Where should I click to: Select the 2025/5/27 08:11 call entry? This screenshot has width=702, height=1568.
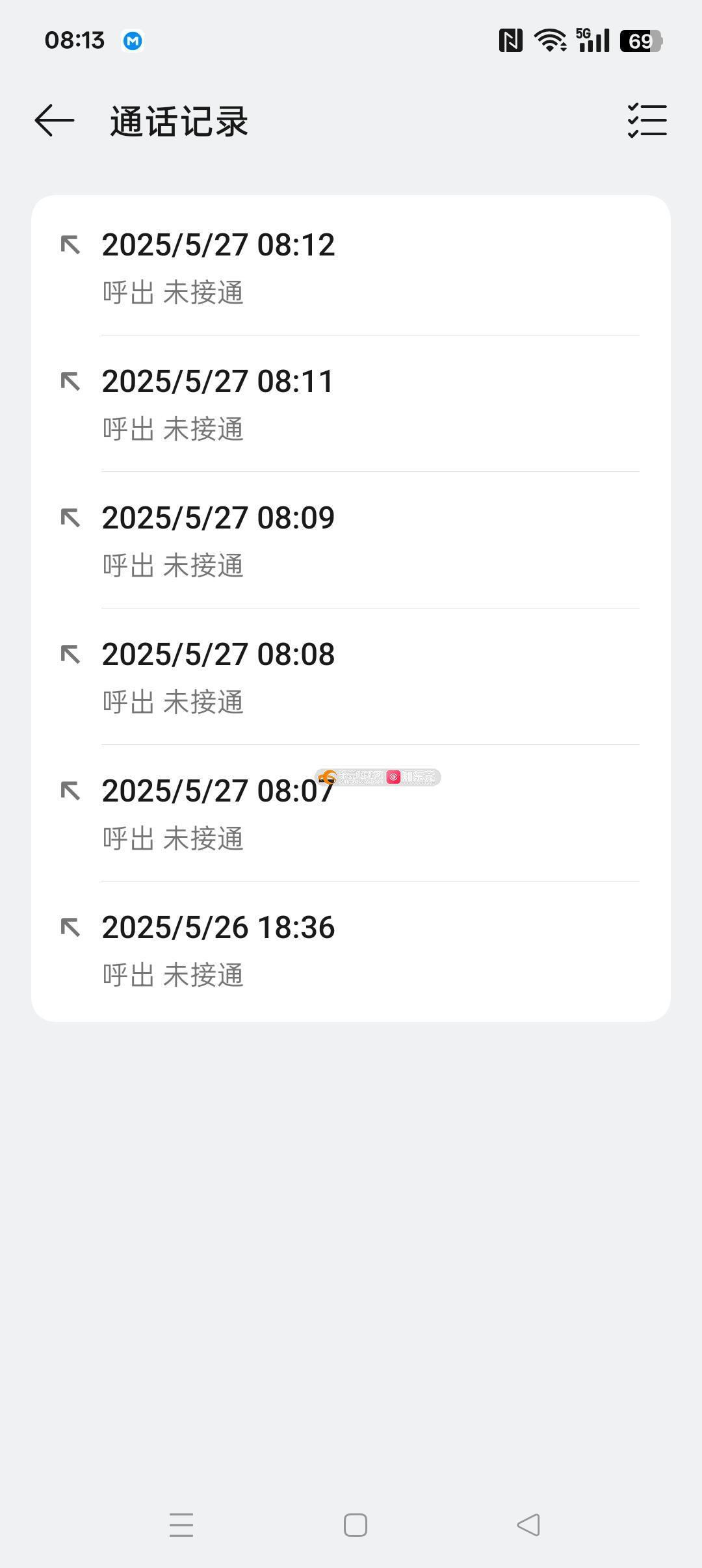pos(351,404)
